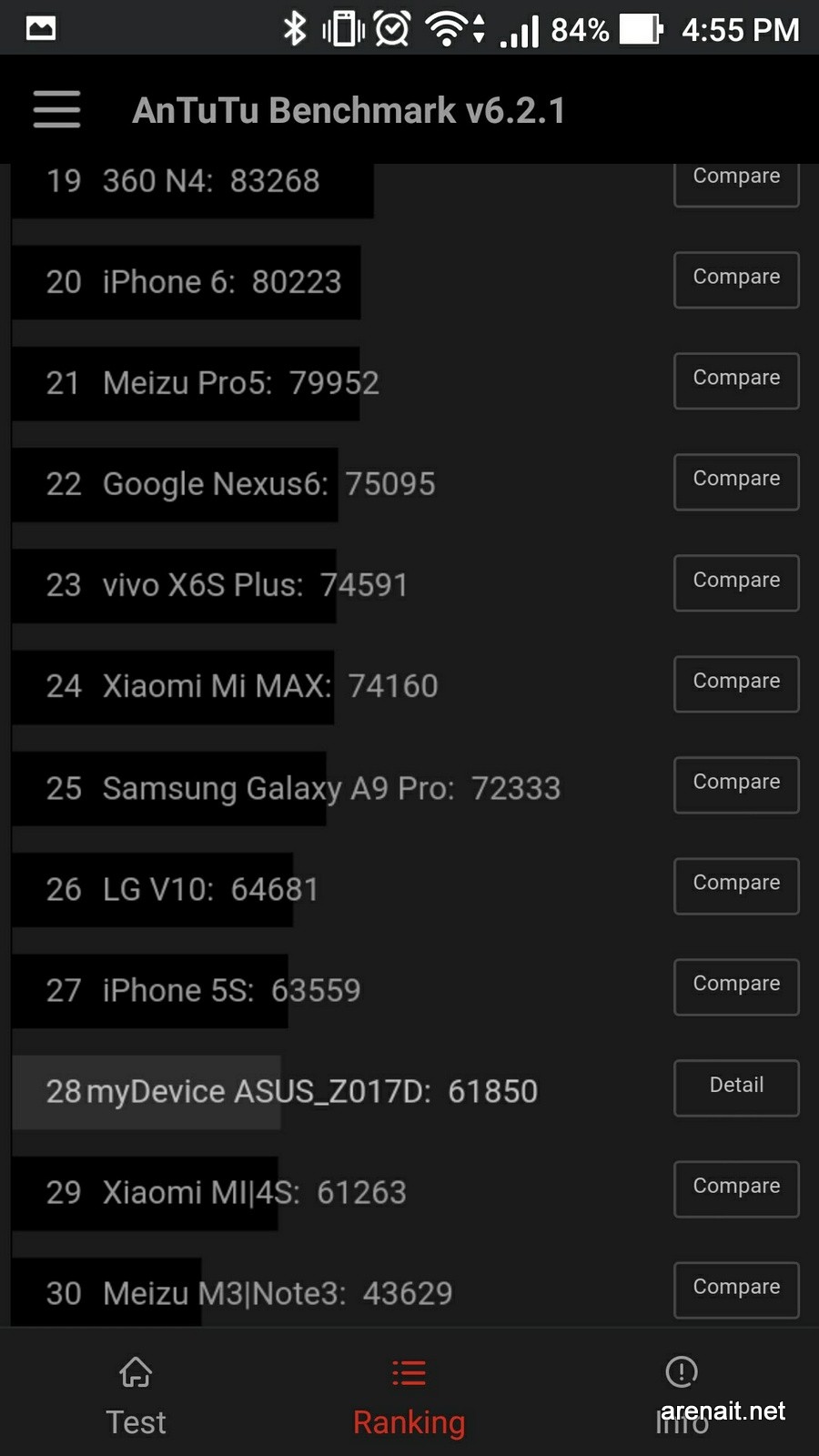Compare with Xiaomi Mi MAX
The height and width of the screenshot is (1456, 819).
pos(736,683)
